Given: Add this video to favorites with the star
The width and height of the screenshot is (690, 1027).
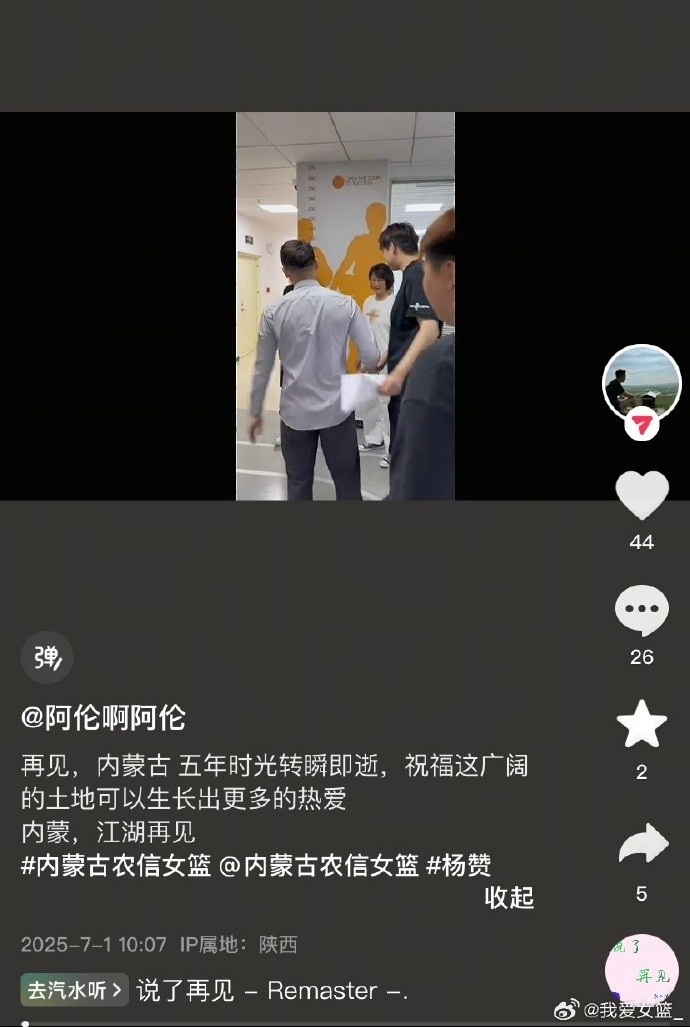Looking at the screenshot, I should coord(641,725).
